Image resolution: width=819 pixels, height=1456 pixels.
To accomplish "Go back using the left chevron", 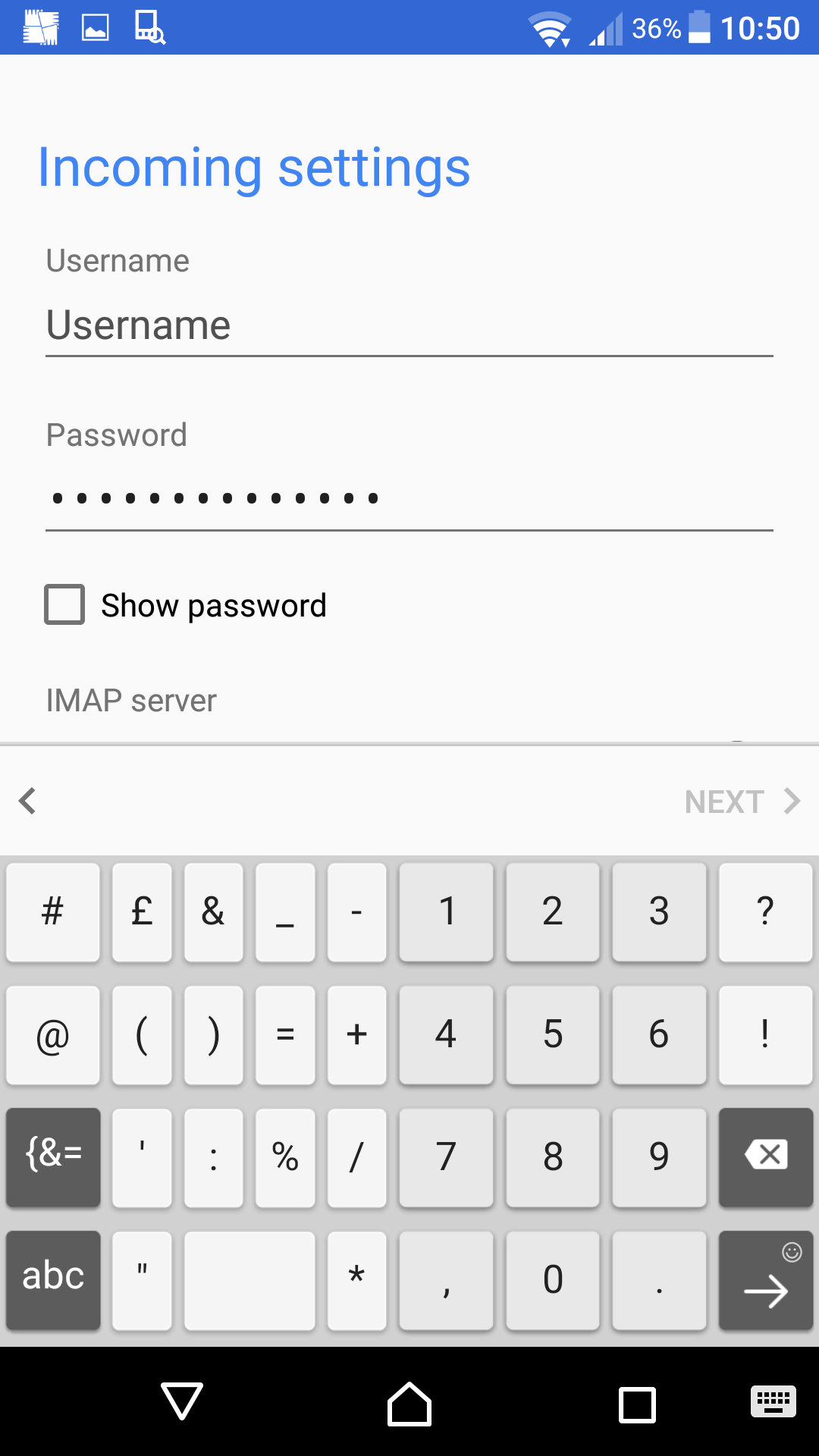I will [x=28, y=801].
